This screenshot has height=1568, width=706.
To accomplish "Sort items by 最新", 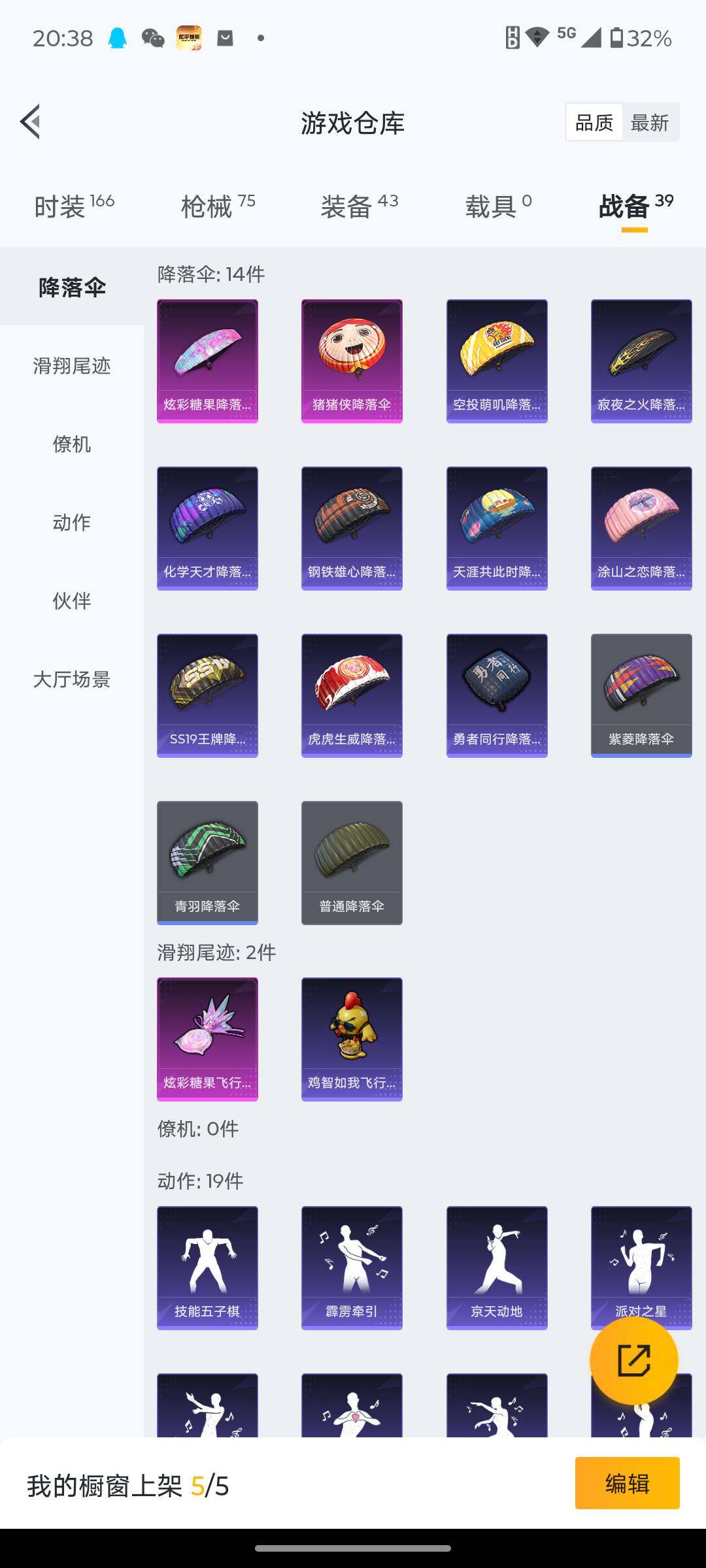I will pyautogui.click(x=649, y=122).
